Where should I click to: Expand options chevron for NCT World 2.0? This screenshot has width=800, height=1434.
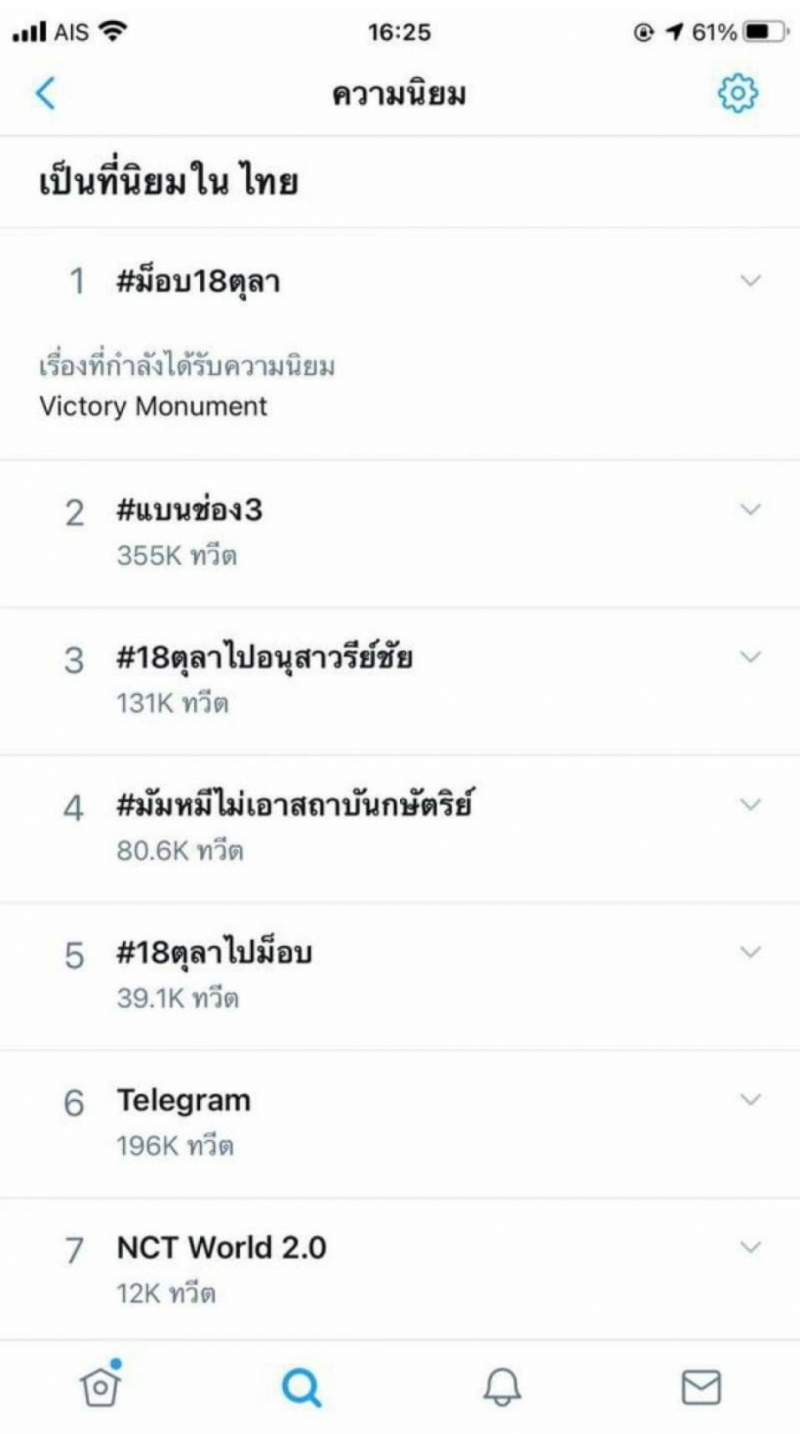click(750, 1247)
